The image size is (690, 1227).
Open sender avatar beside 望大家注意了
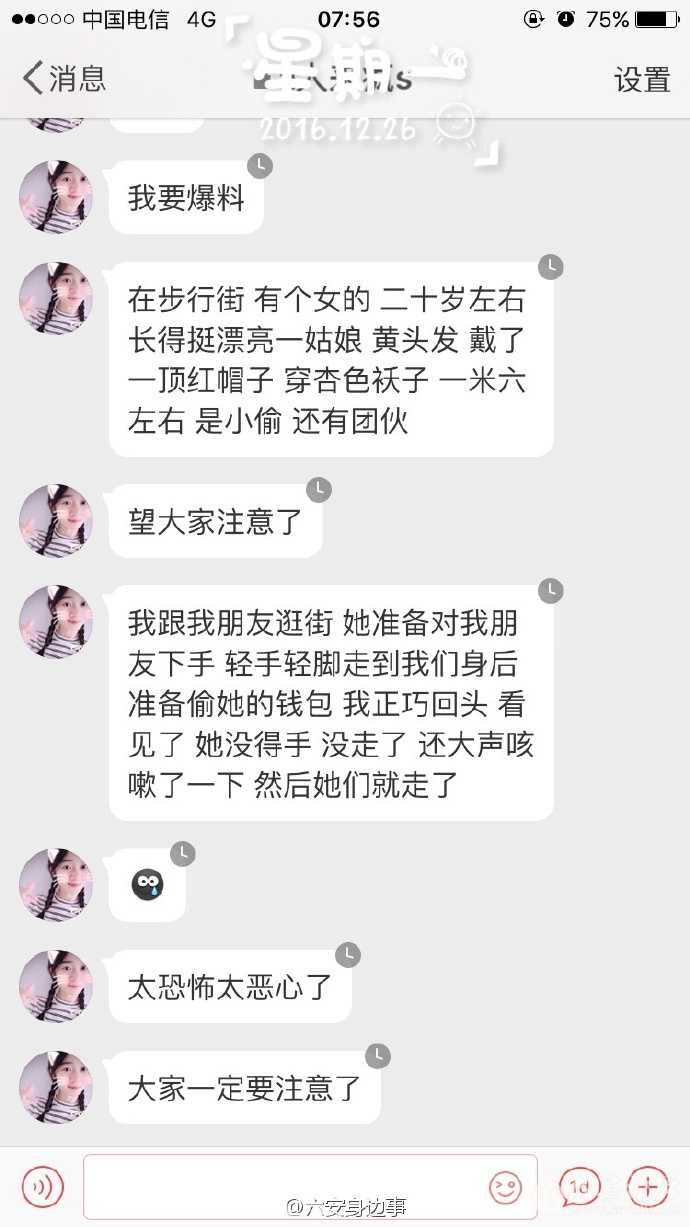(x=56, y=521)
